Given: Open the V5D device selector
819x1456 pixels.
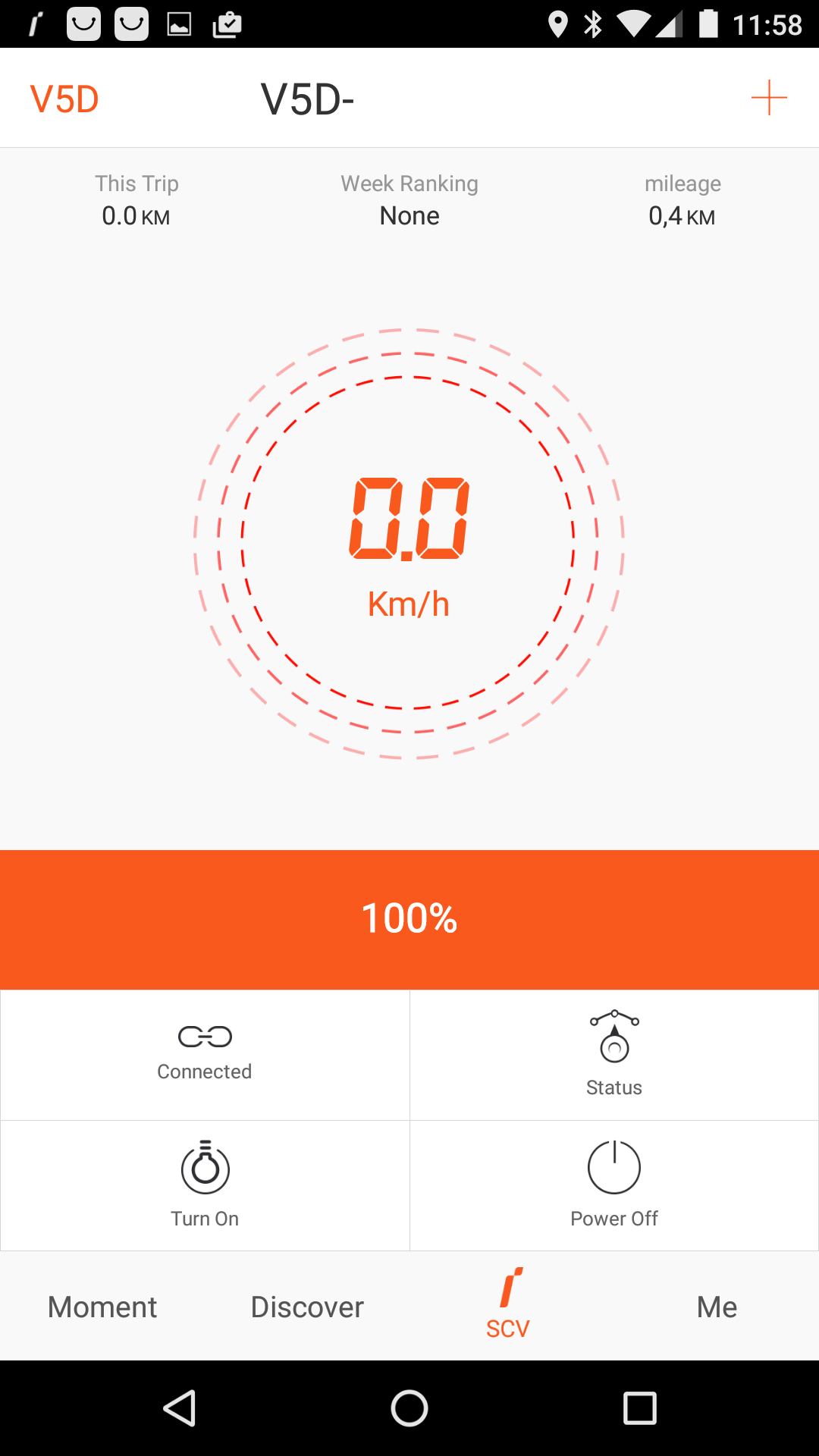Looking at the screenshot, I should click(x=64, y=99).
